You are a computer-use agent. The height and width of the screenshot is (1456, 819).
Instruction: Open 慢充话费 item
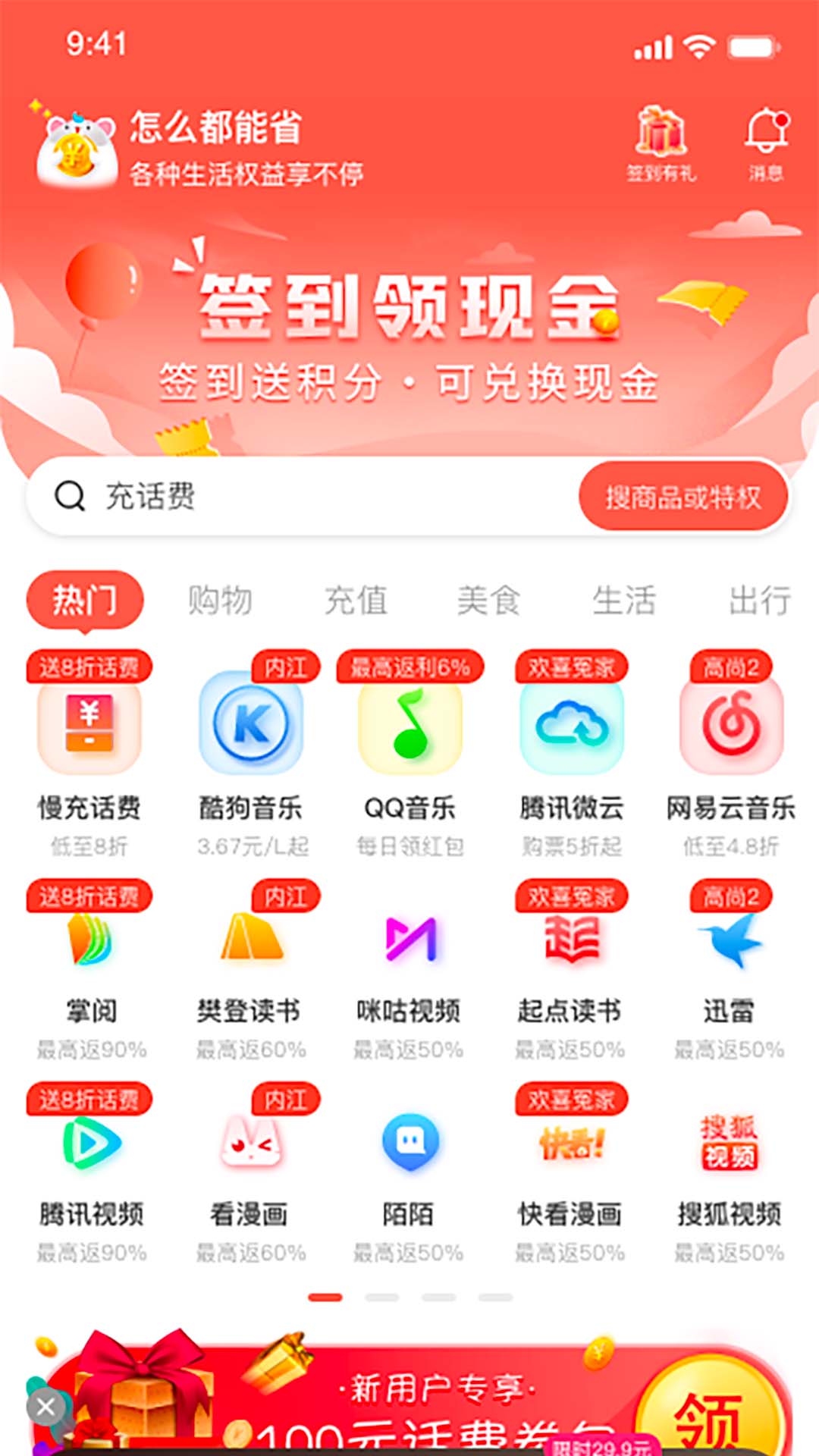[x=89, y=751]
